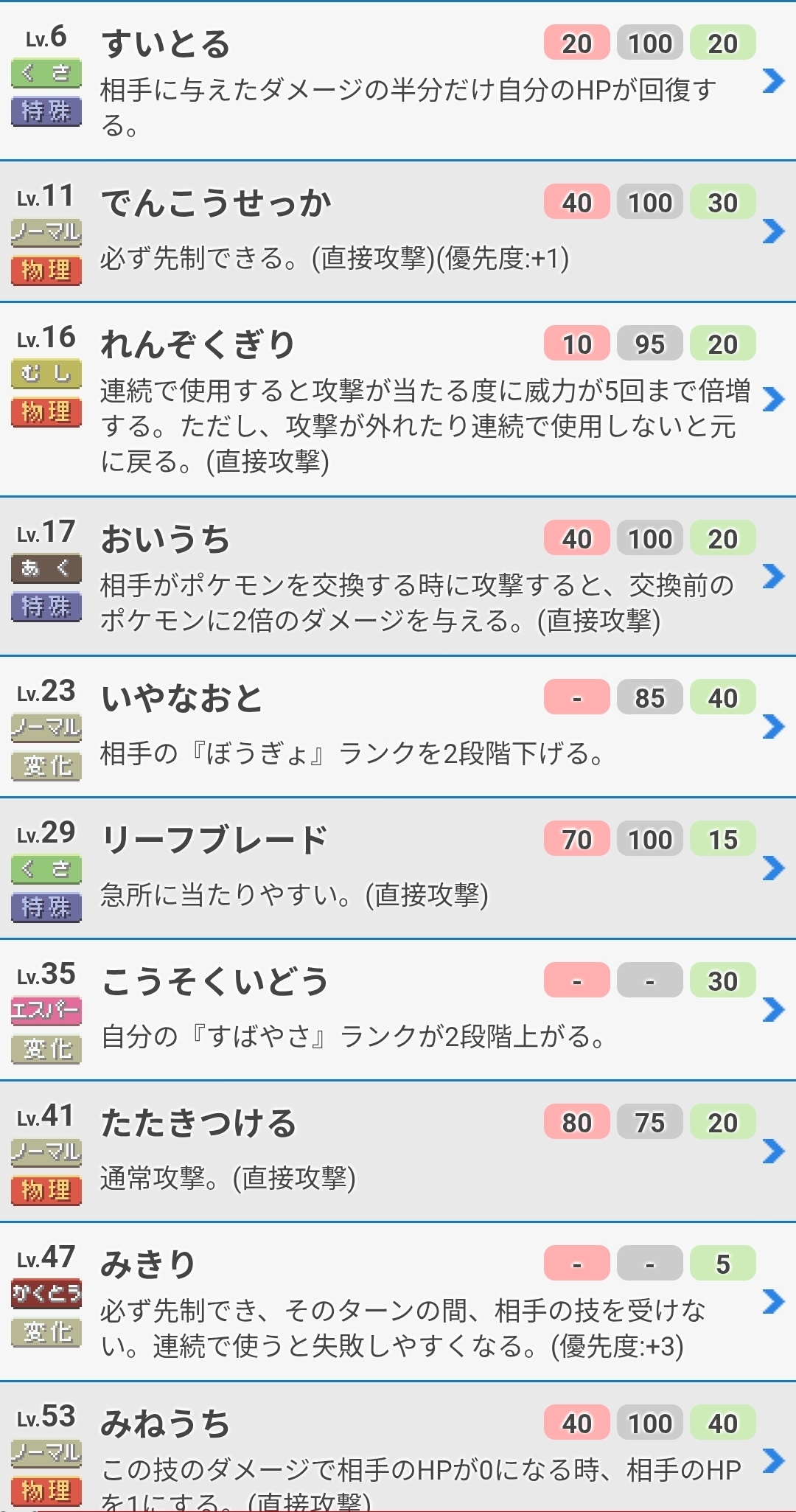The width and height of the screenshot is (796, 1512).
Task: Select the れんぞくぎり move row
Action: click(x=398, y=400)
